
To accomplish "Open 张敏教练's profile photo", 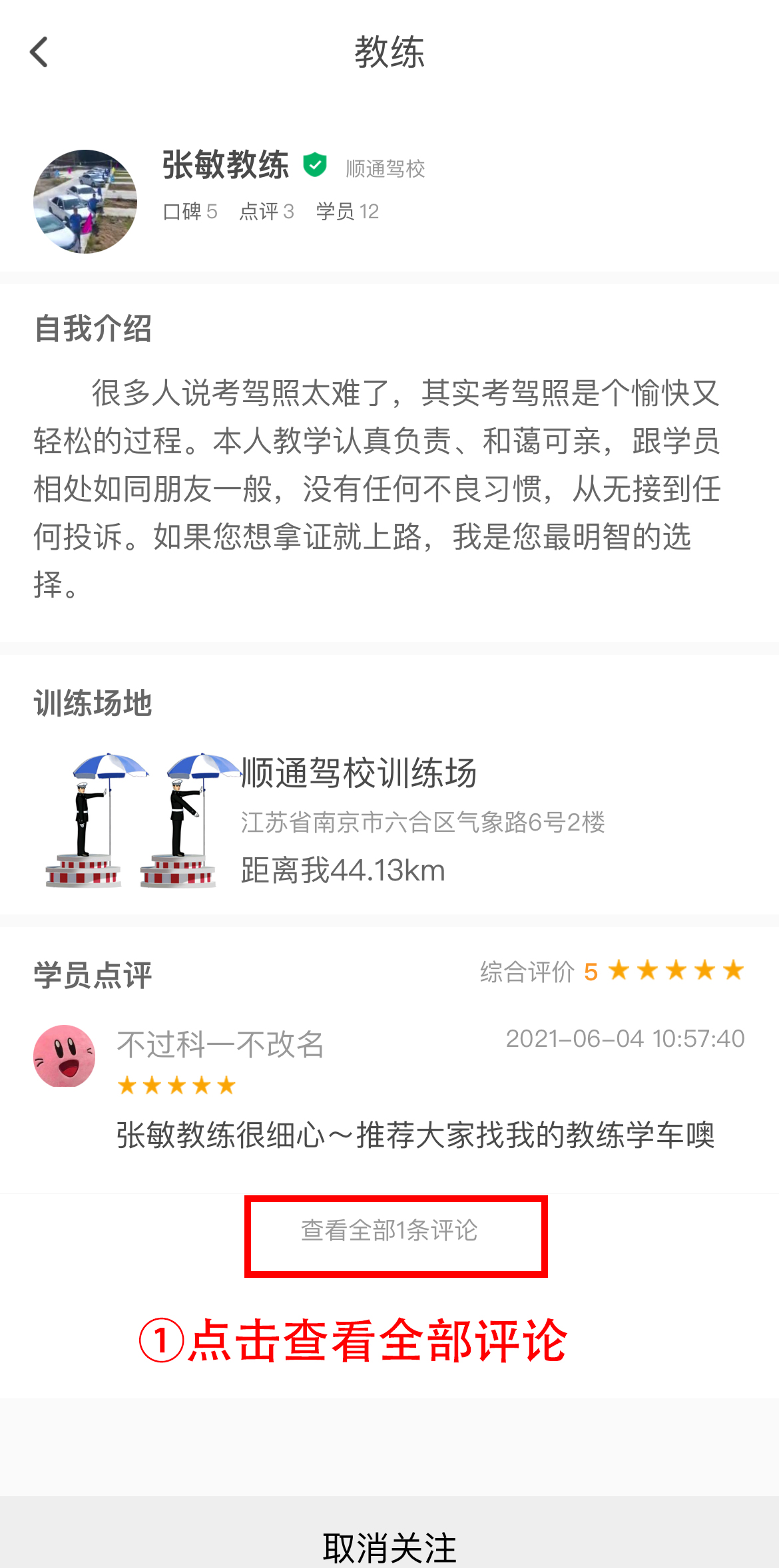I will coord(85,201).
